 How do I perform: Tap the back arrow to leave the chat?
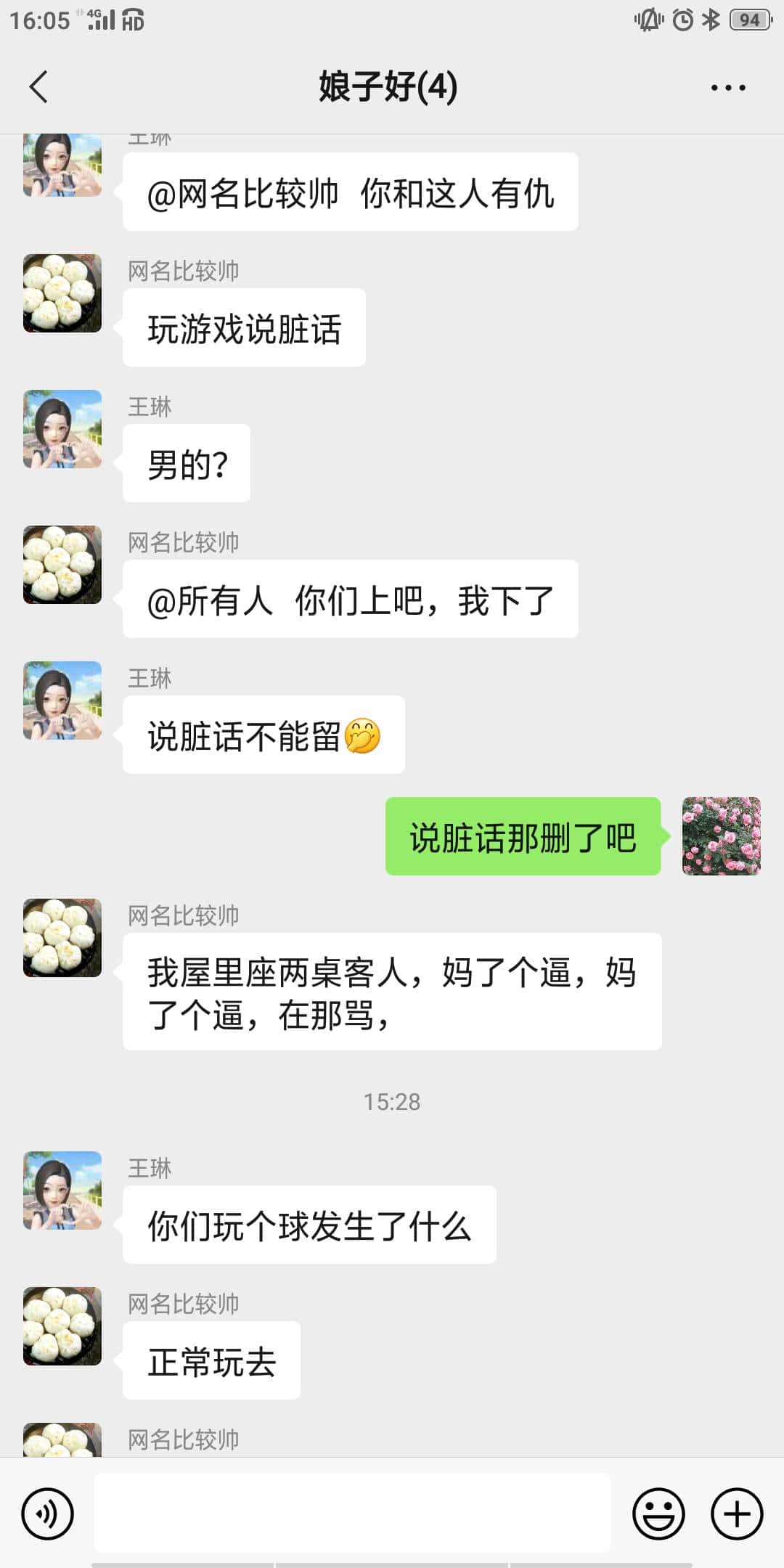coord(38,86)
